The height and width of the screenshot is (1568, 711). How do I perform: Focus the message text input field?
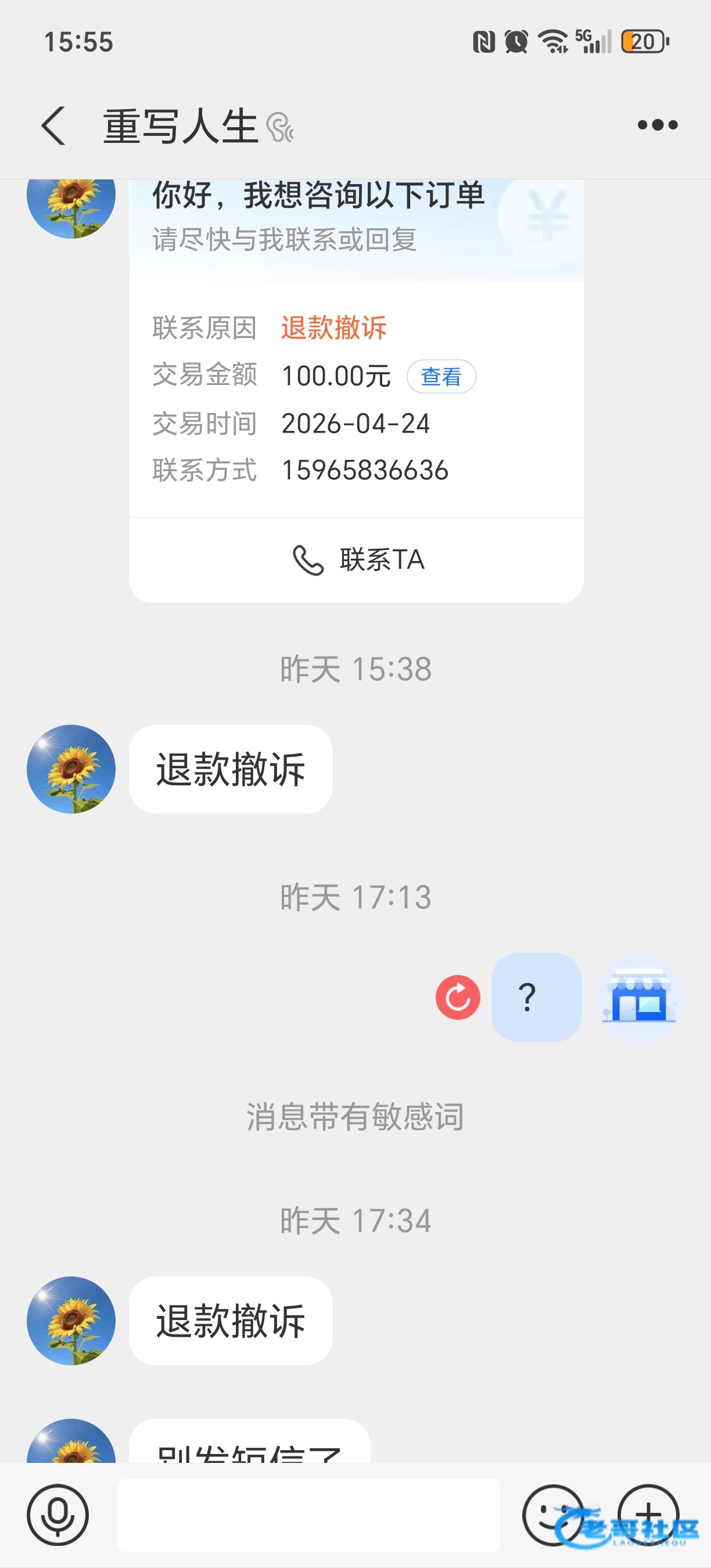[309, 1515]
